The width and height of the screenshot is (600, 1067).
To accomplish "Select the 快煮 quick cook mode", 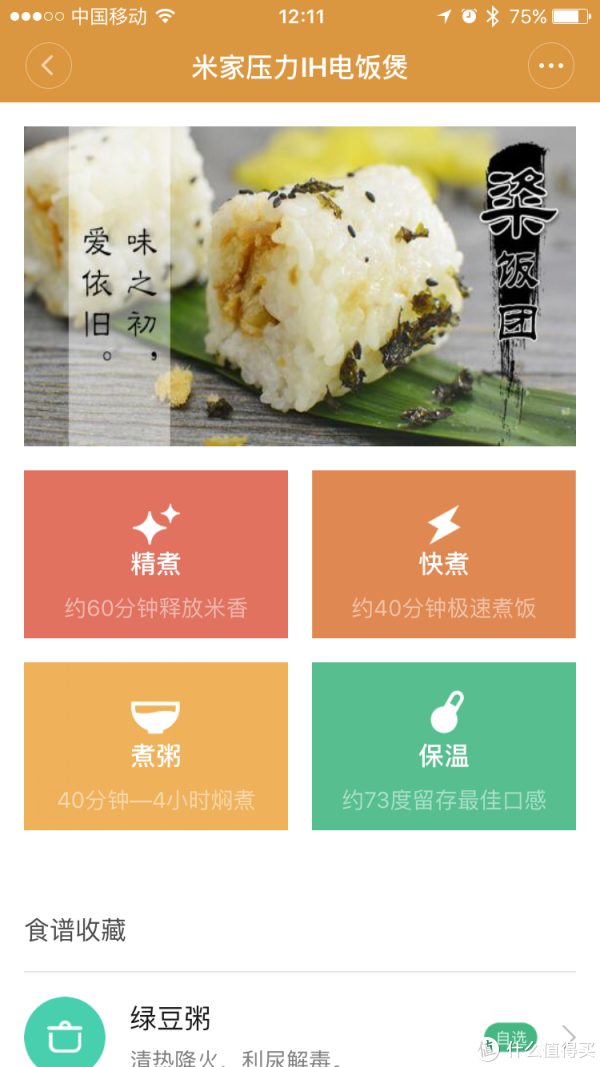I will click(444, 554).
